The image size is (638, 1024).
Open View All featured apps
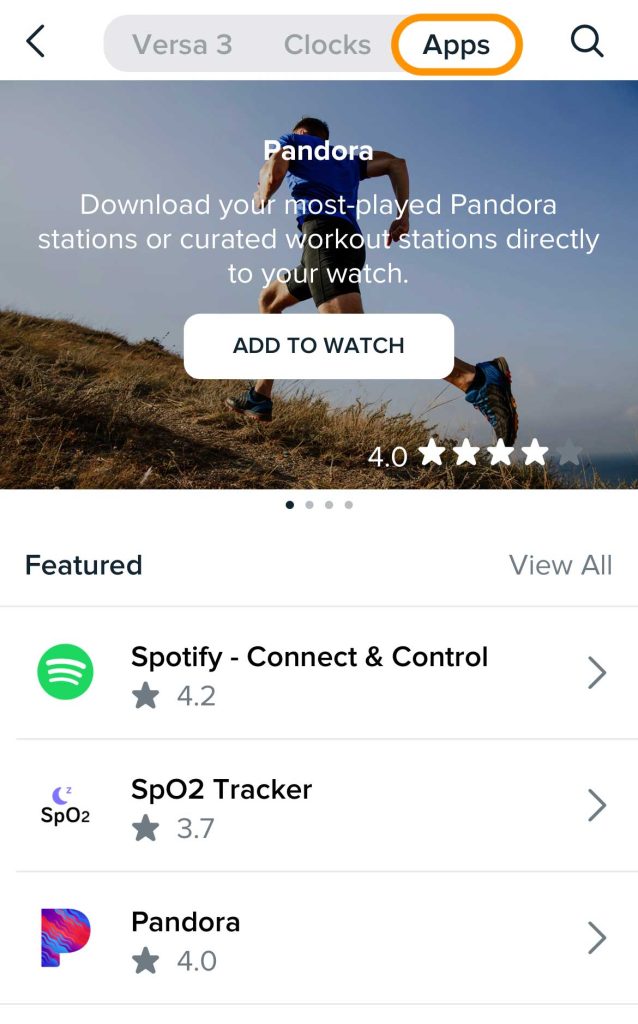point(560,565)
